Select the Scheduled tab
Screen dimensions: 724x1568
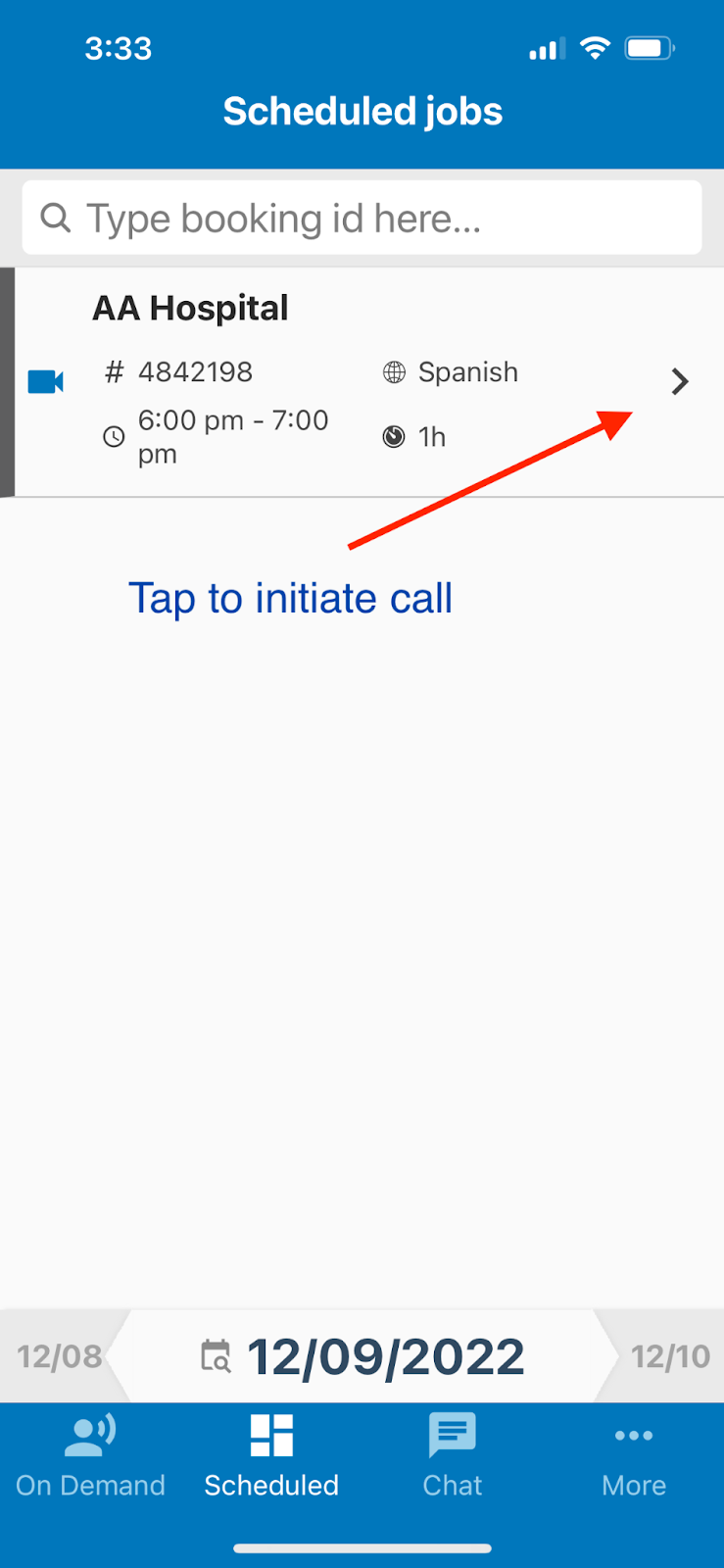271,1456
